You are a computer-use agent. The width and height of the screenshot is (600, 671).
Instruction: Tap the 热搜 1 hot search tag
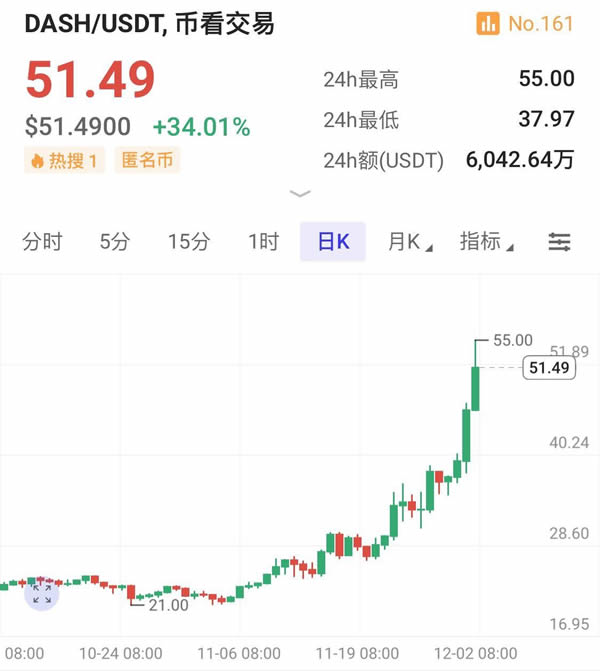[x=64, y=160]
